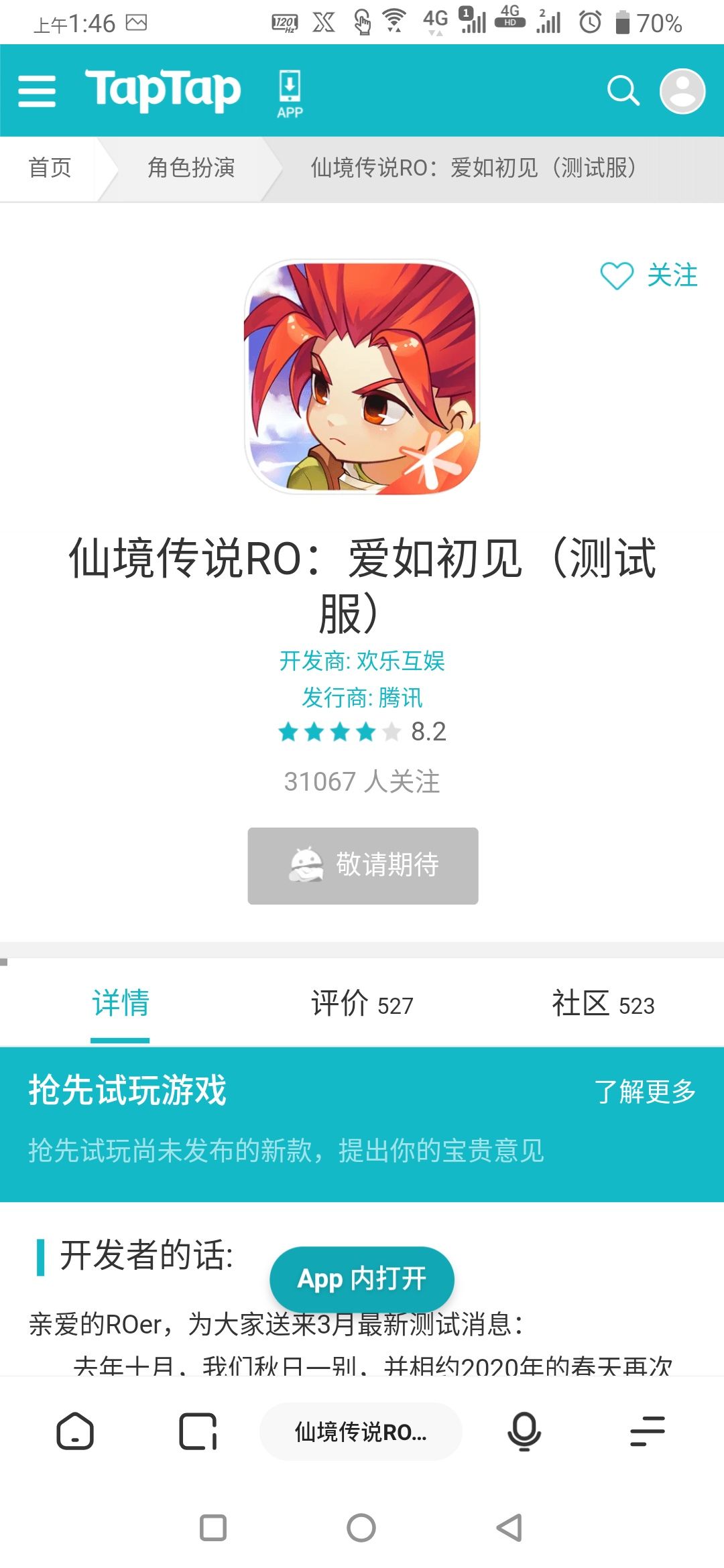Open search on TapTap
The height and width of the screenshot is (1568, 724).
(623, 90)
